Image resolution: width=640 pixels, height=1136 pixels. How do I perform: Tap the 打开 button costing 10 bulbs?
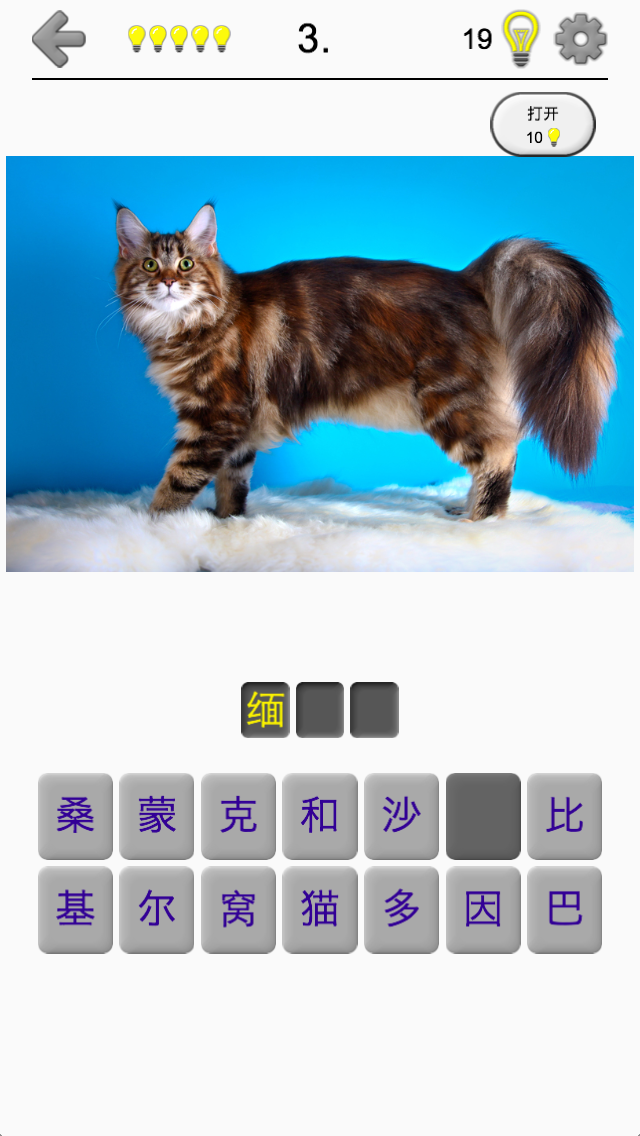tap(542, 125)
